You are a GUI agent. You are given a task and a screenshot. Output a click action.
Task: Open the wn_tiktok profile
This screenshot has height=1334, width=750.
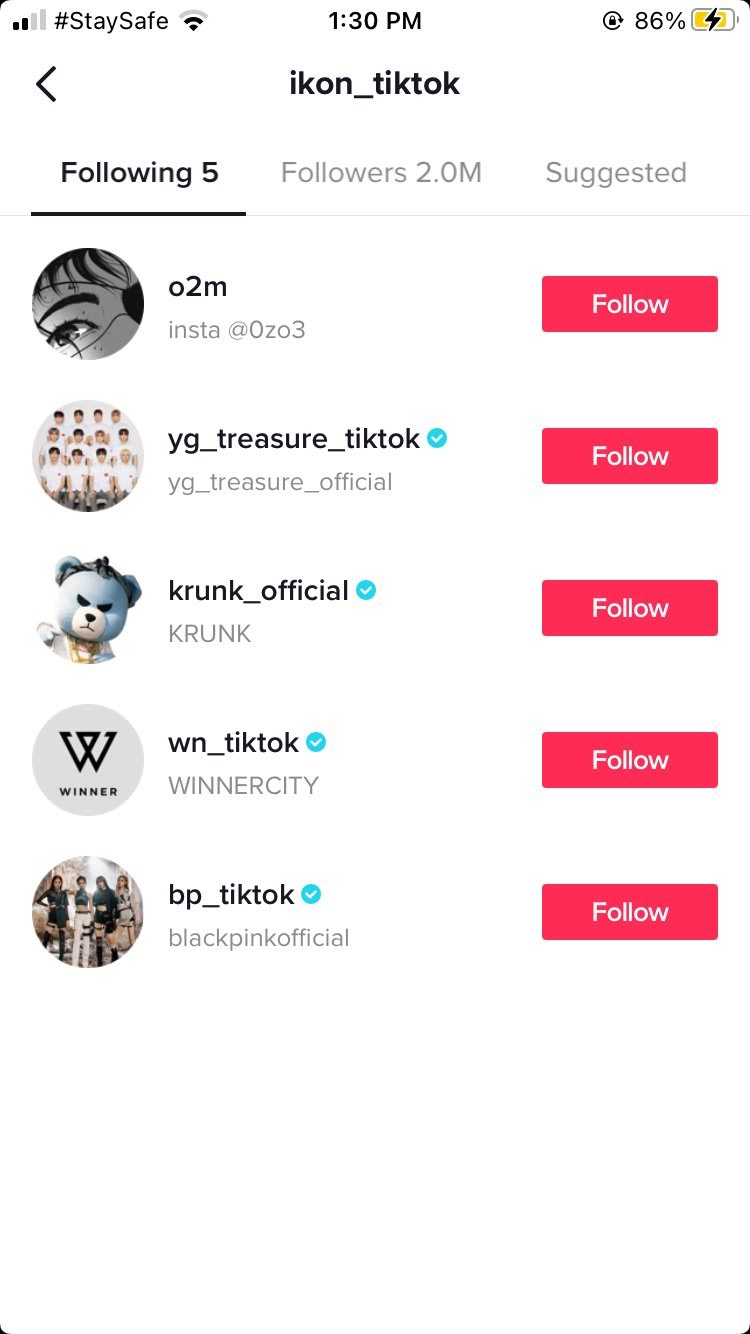click(x=88, y=760)
